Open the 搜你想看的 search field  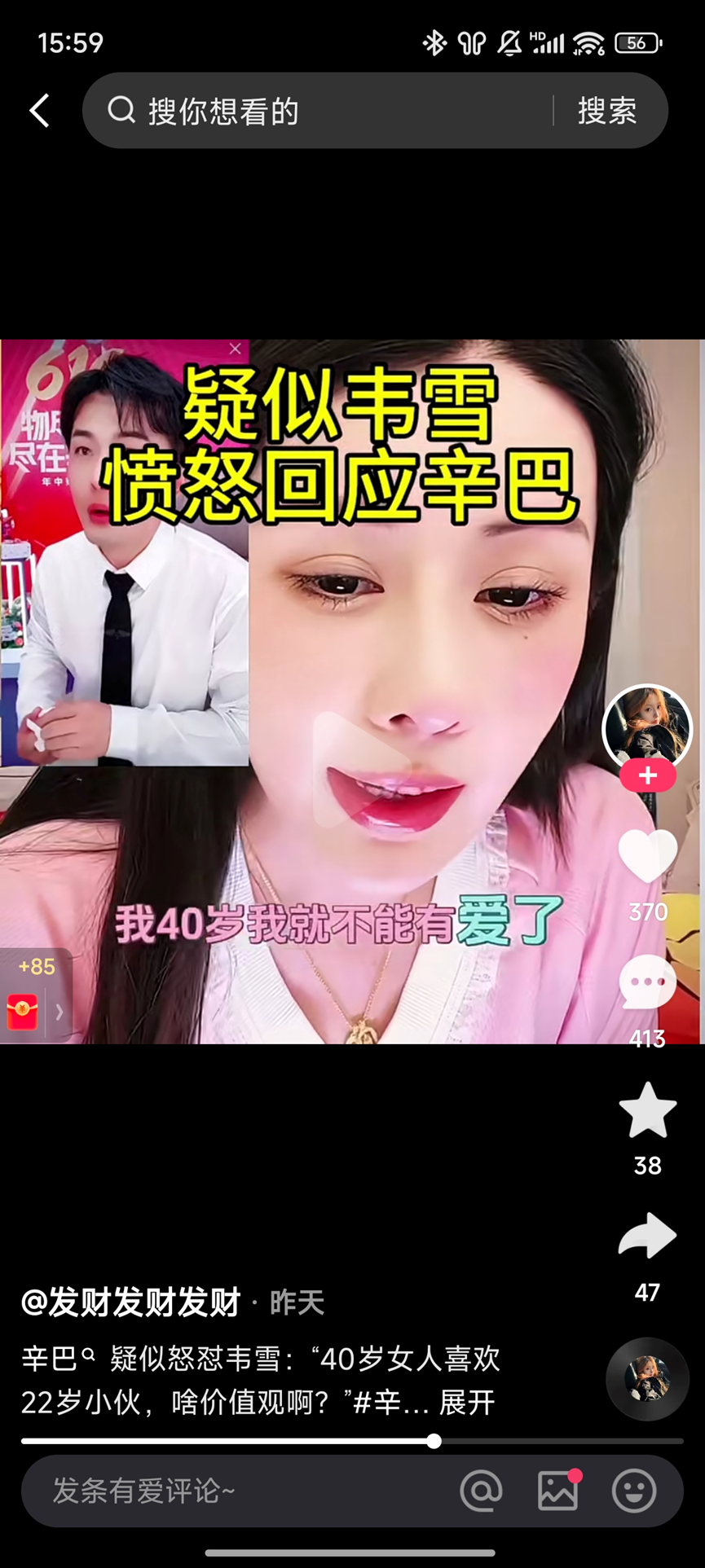tap(326, 111)
